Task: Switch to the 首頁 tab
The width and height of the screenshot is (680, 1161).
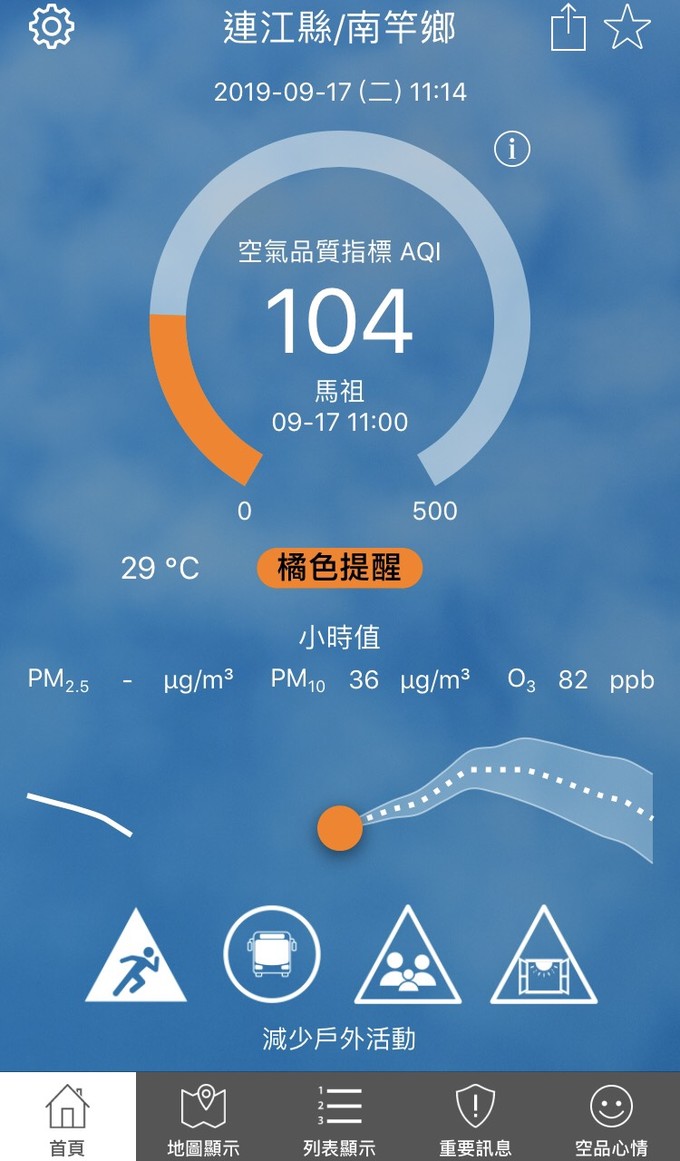Action: (68, 1117)
